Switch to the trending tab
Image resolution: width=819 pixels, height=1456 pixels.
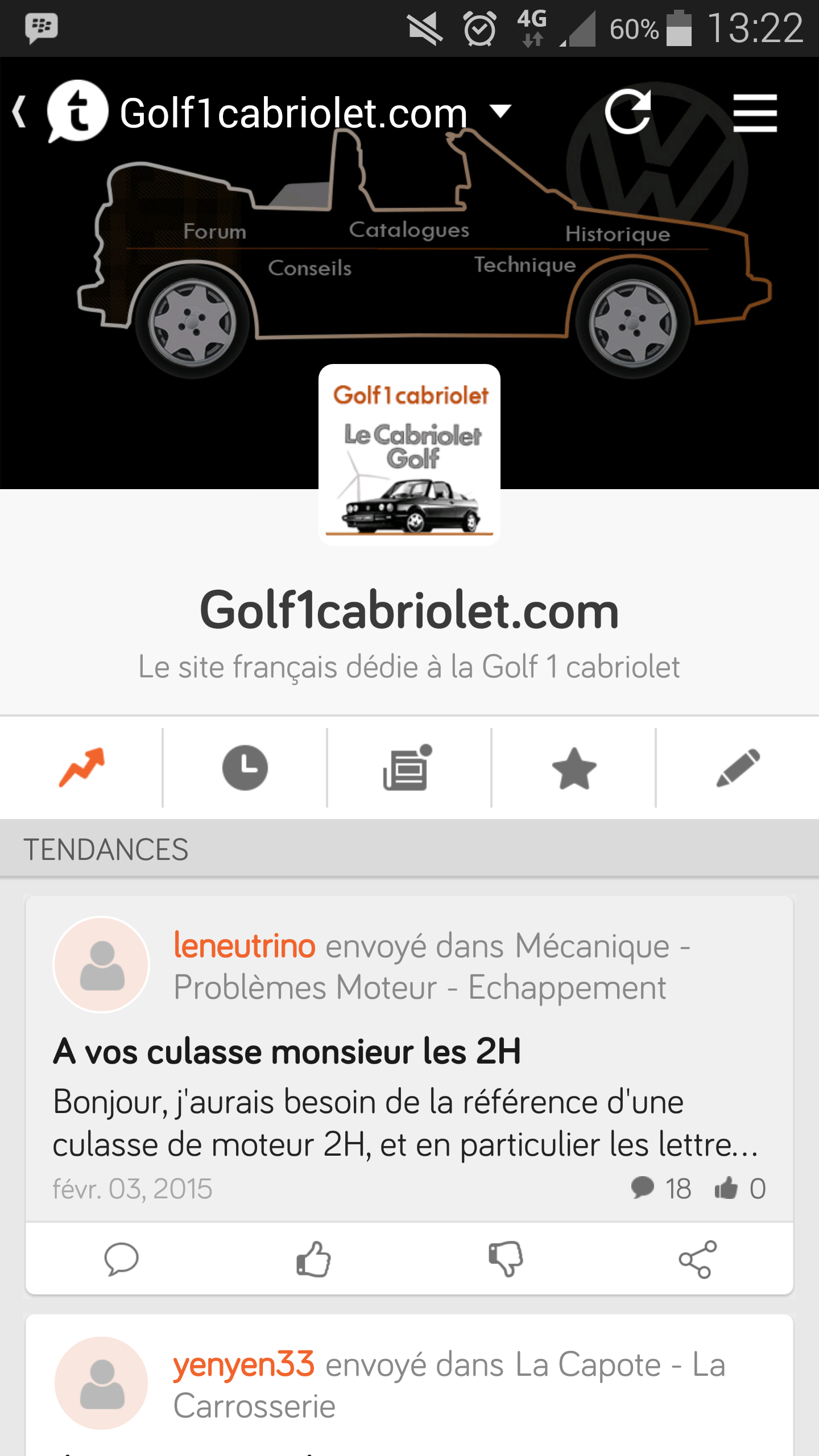pyautogui.click(x=81, y=768)
